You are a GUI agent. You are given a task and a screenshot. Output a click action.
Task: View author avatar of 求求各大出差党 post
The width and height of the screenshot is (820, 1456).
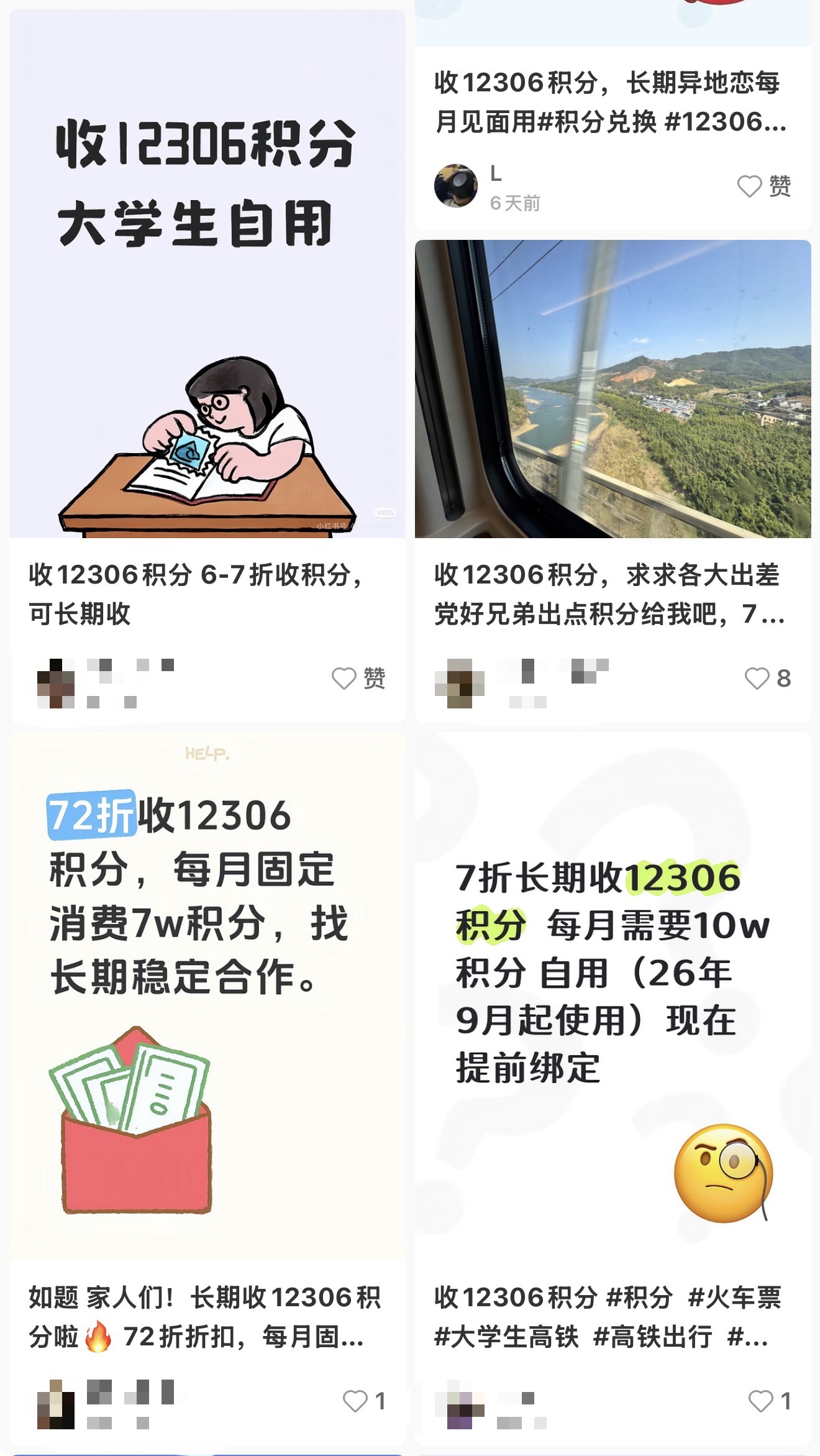(460, 683)
